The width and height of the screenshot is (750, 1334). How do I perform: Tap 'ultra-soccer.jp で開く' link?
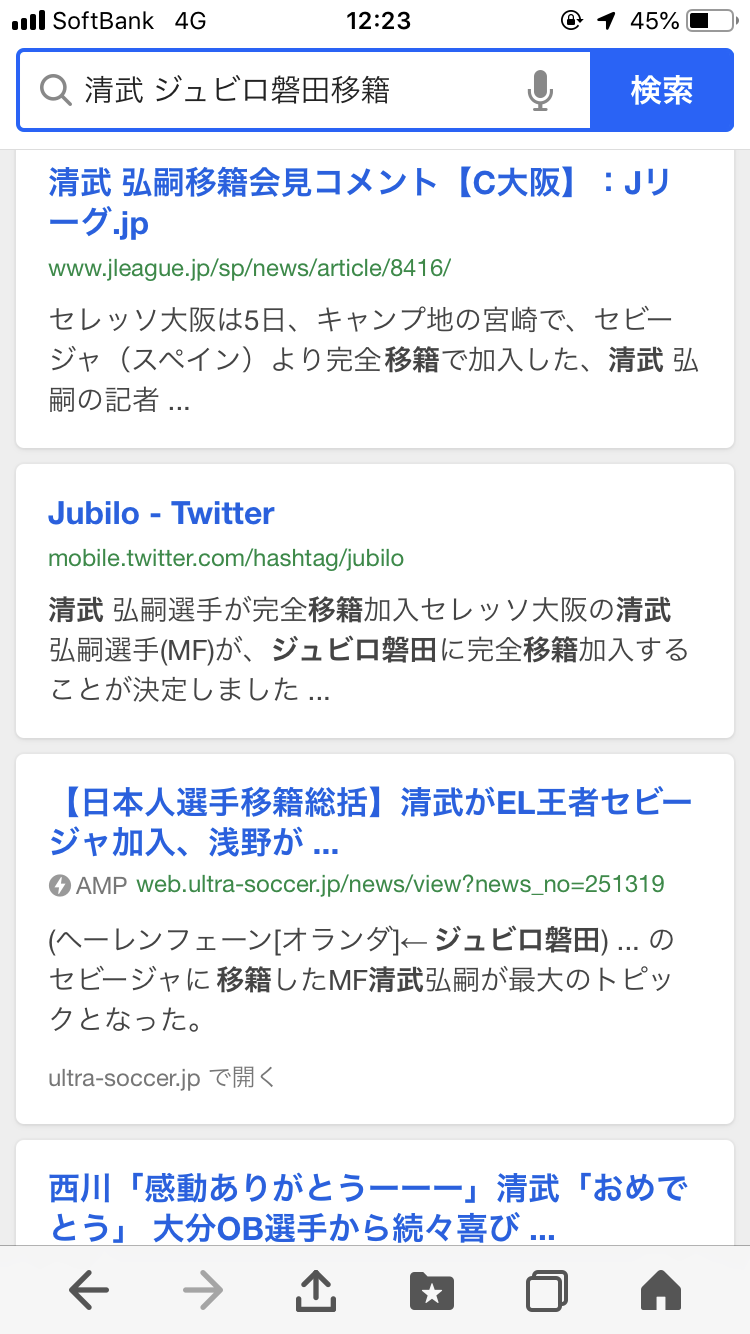pyautogui.click(x=161, y=1078)
